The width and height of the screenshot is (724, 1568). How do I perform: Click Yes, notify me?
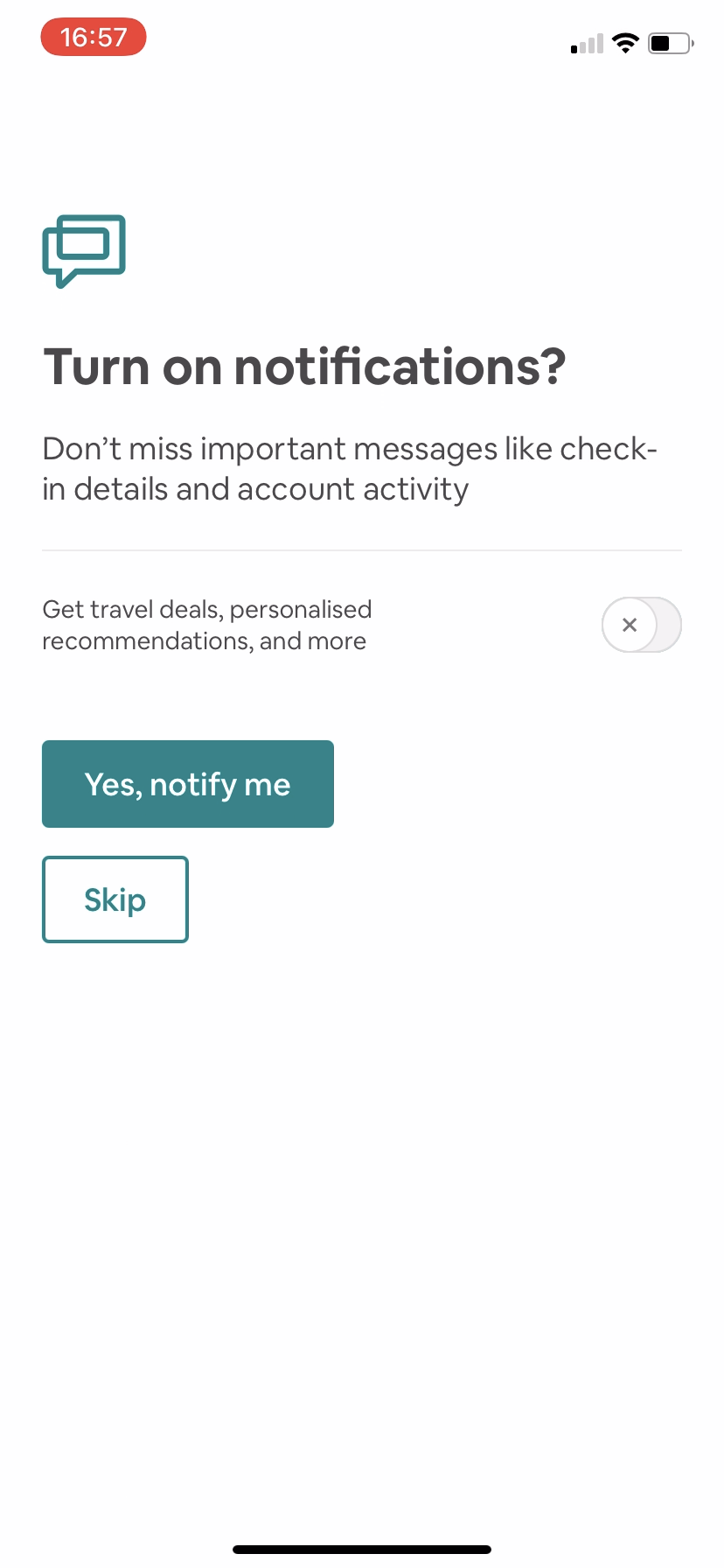tap(187, 783)
